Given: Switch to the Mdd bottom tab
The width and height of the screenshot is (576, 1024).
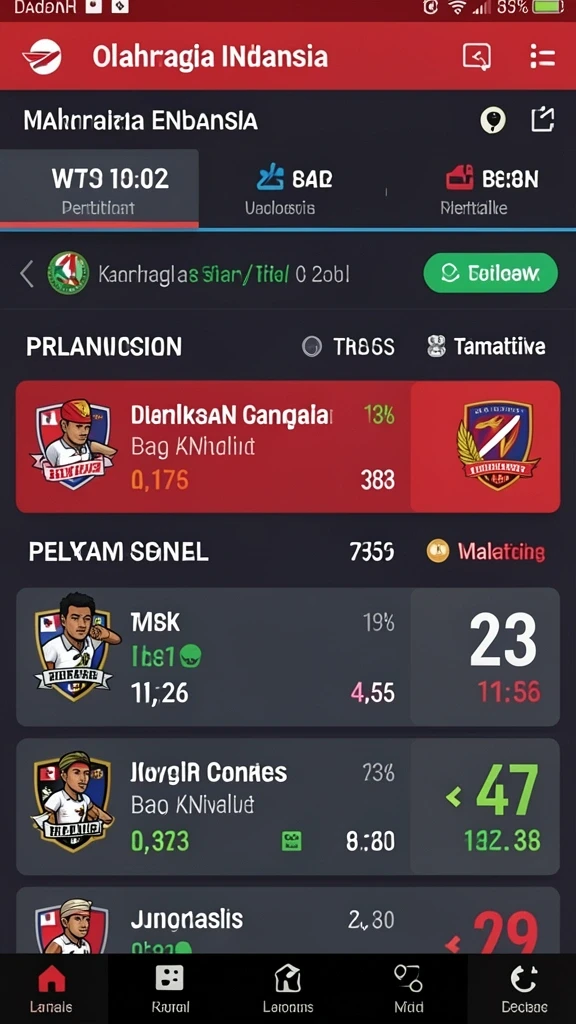Looking at the screenshot, I should [x=409, y=989].
